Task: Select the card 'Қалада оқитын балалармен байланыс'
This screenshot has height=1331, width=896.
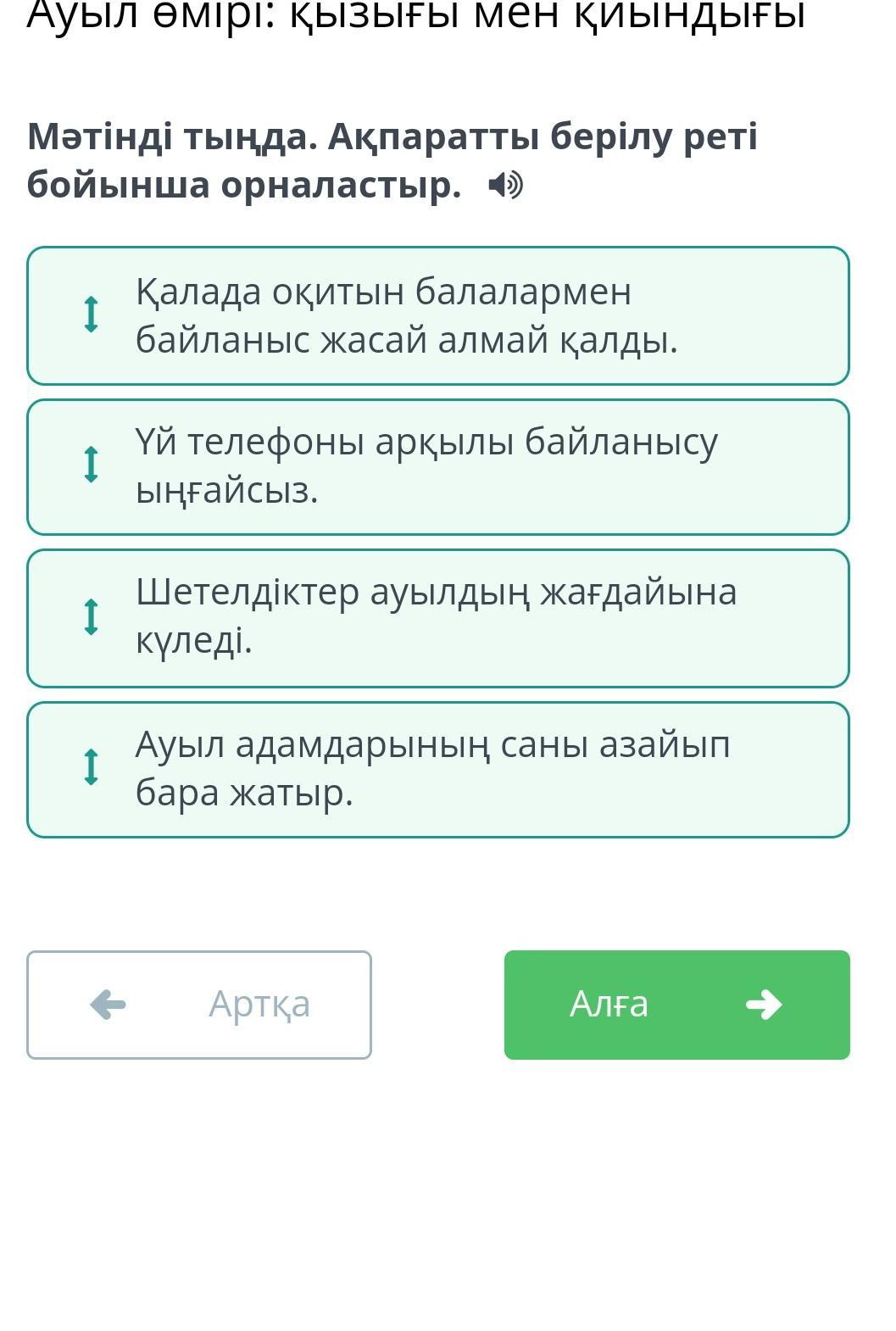Action: coord(437,316)
